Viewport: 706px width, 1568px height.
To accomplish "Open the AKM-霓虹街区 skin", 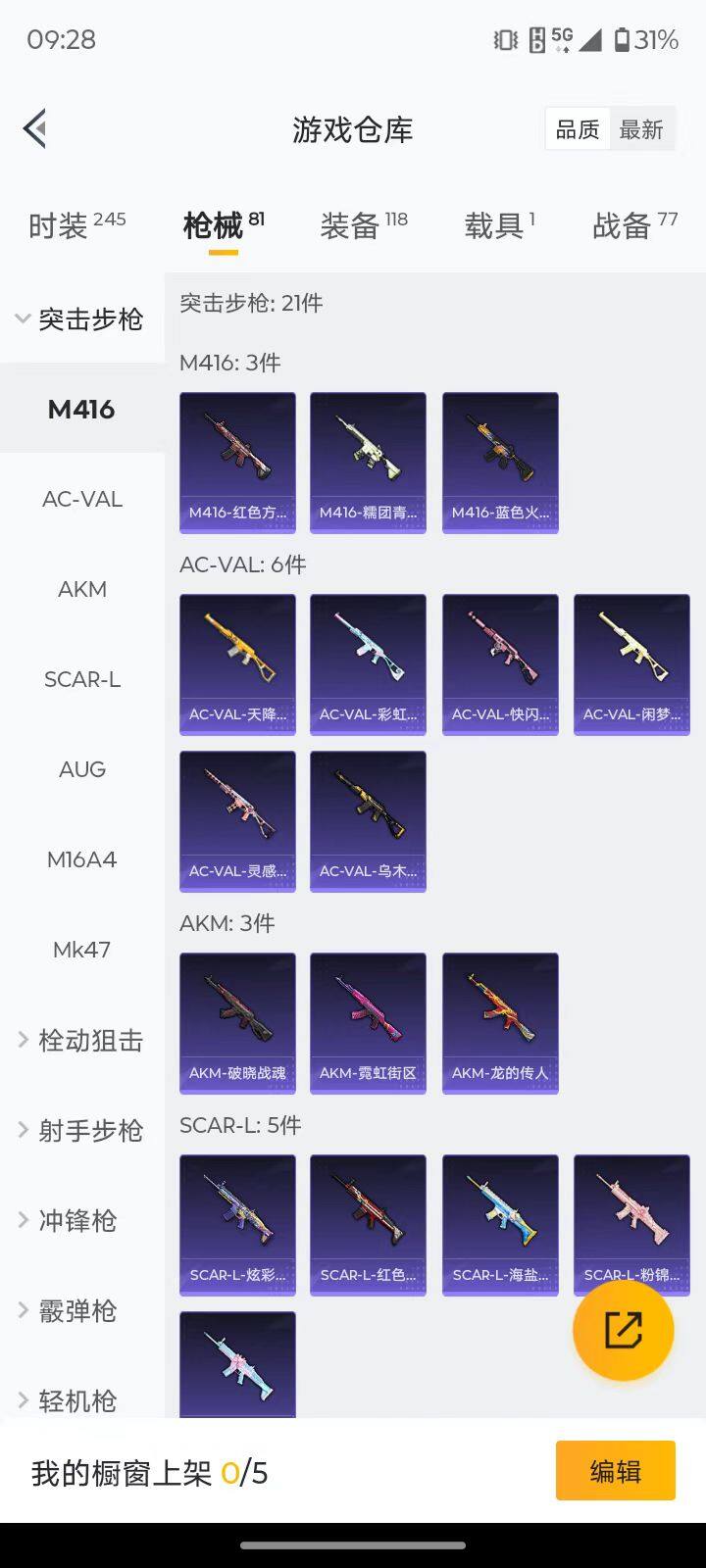I will (368, 1023).
